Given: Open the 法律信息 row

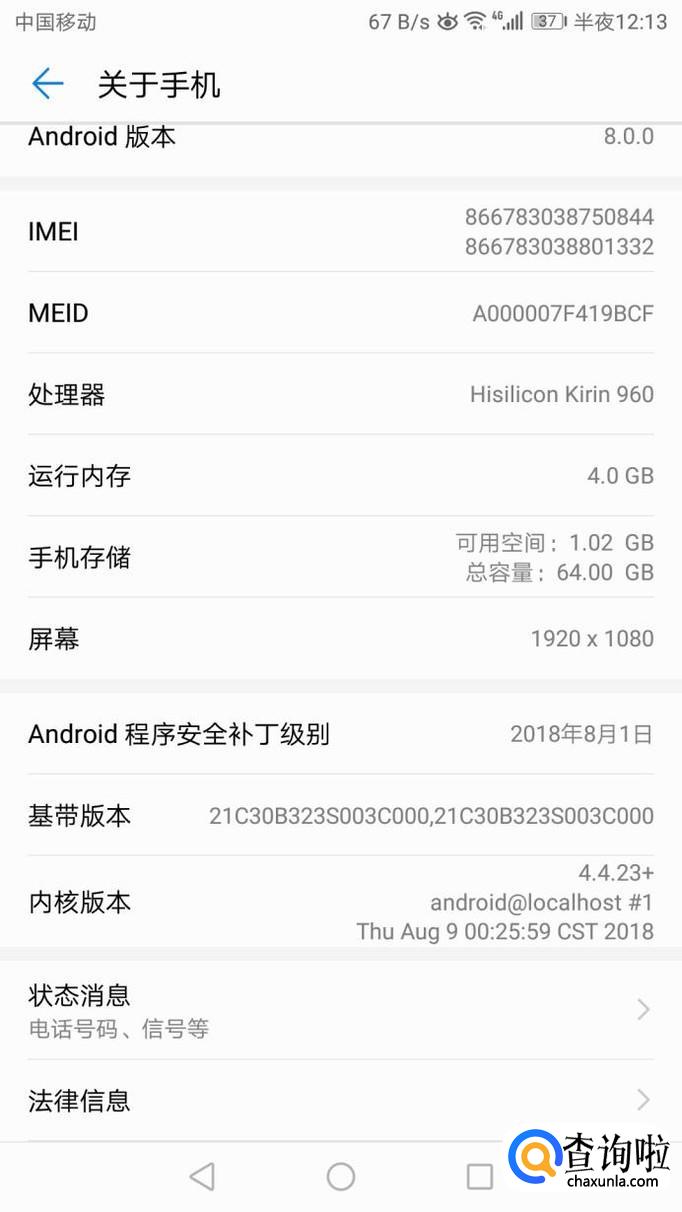Looking at the screenshot, I should point(341,1101).
